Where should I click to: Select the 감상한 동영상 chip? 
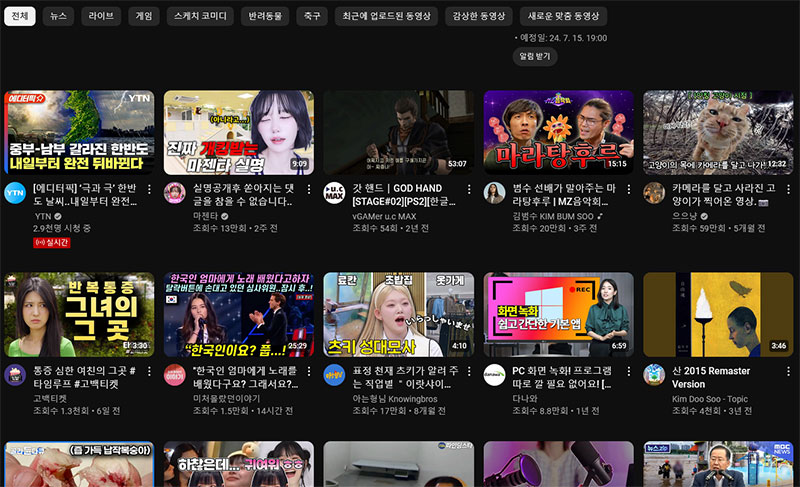pos(479,16)
